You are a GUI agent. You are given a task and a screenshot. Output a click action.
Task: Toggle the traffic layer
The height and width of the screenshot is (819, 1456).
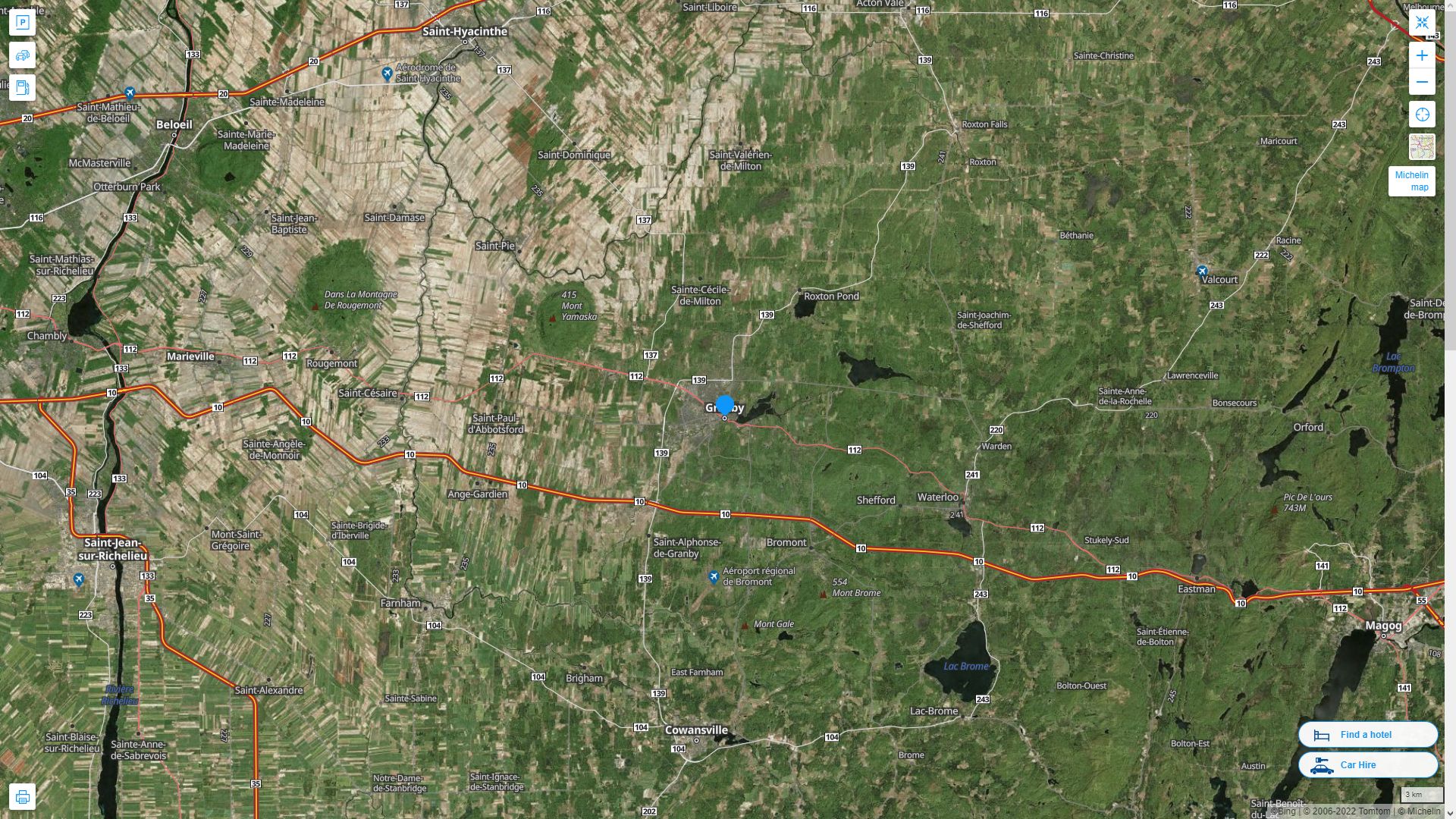pos(22,55)
